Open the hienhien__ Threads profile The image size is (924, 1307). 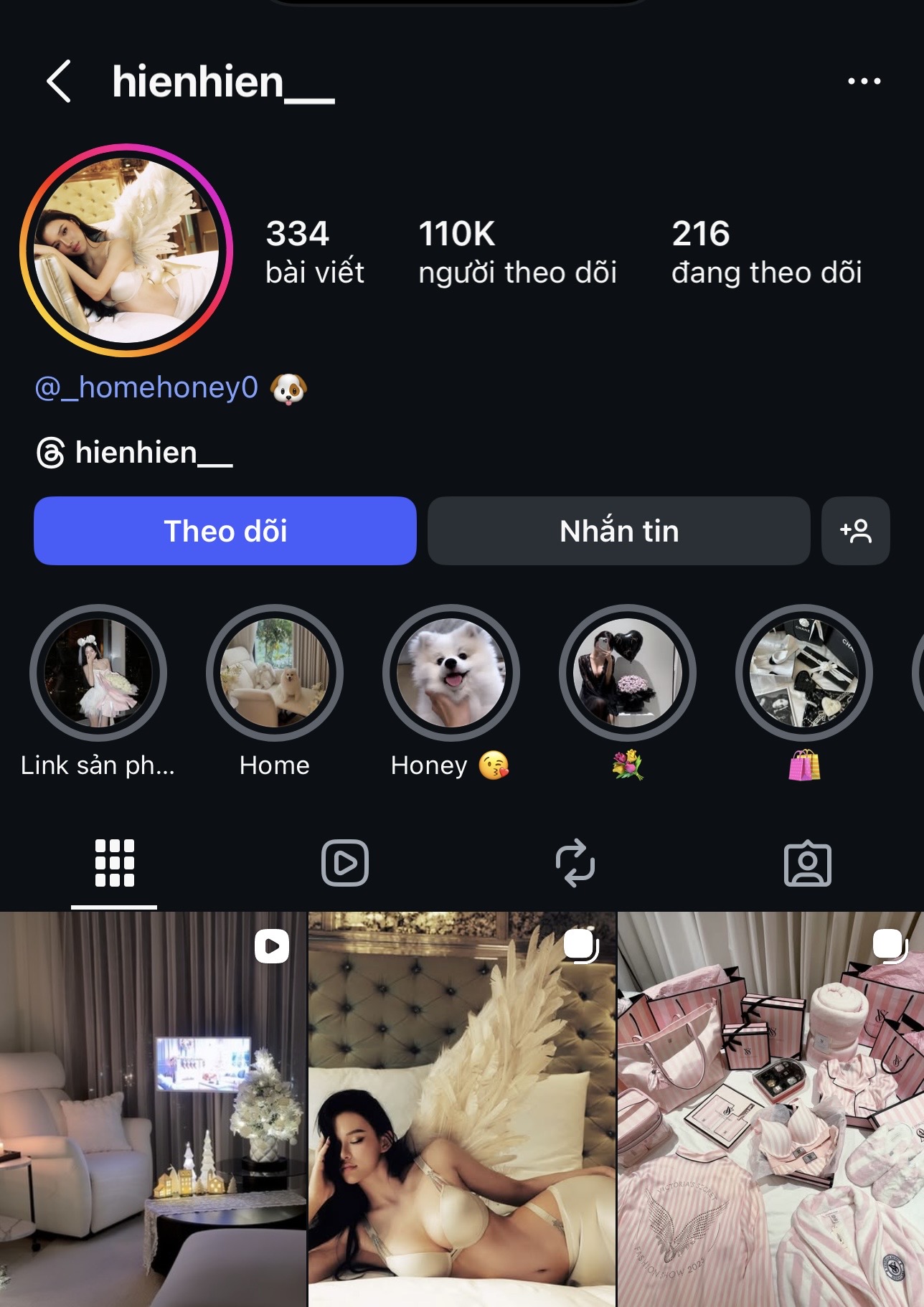135,453
